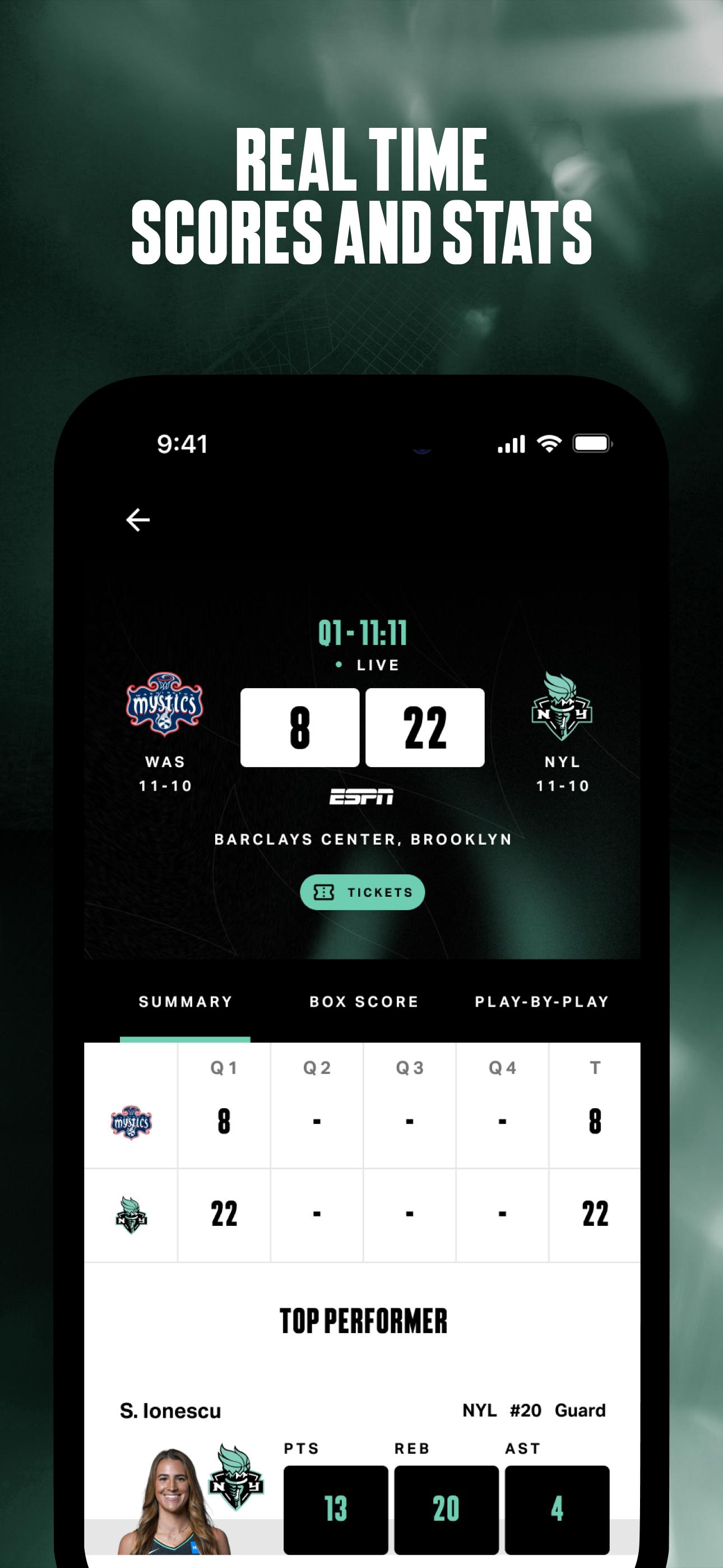Expand the Q1 column header
The width and height of the screenshot is (723, 1568).
tap(224, 1068)
